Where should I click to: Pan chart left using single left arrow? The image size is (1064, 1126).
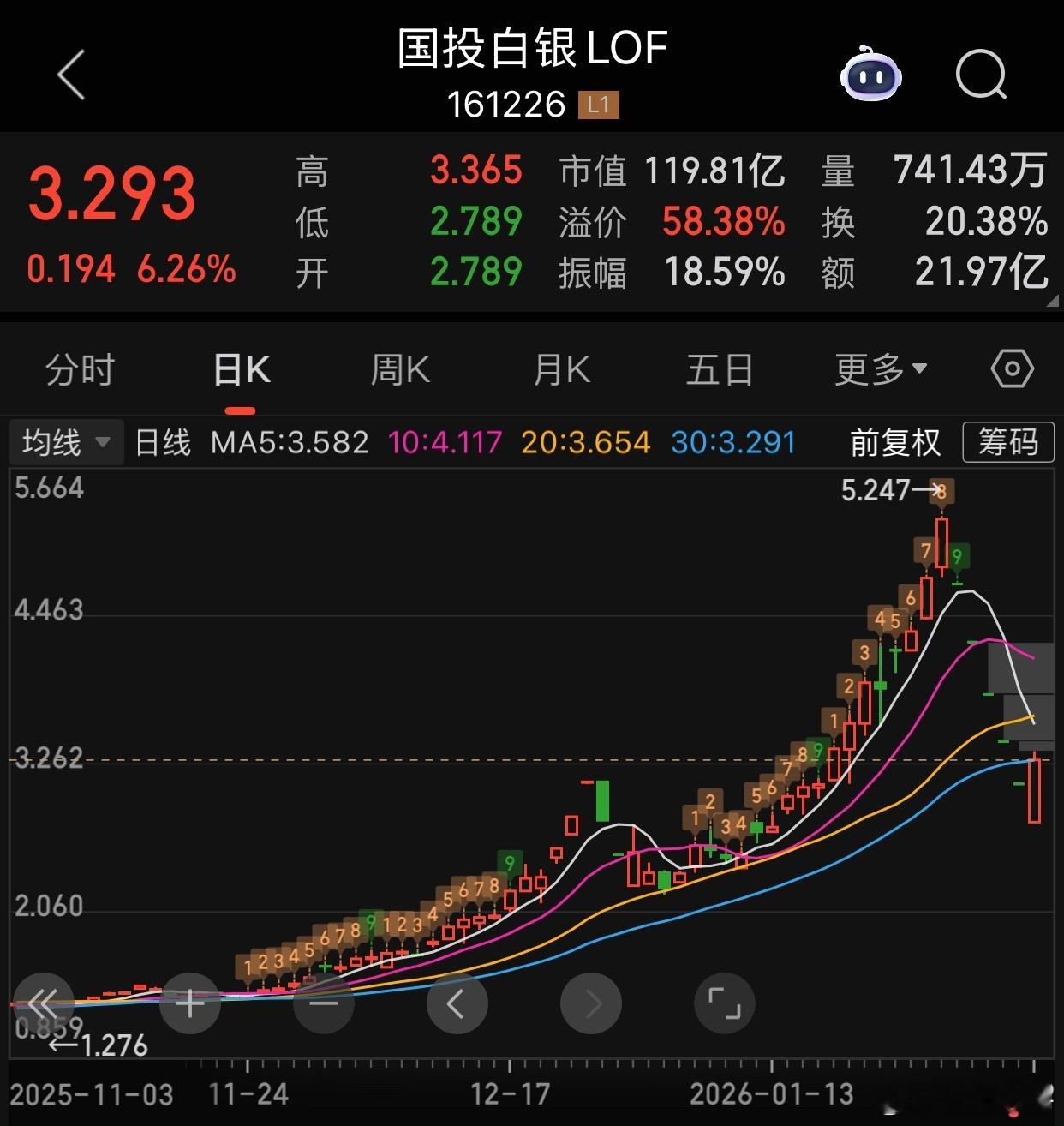click(x=457, y=1003)
